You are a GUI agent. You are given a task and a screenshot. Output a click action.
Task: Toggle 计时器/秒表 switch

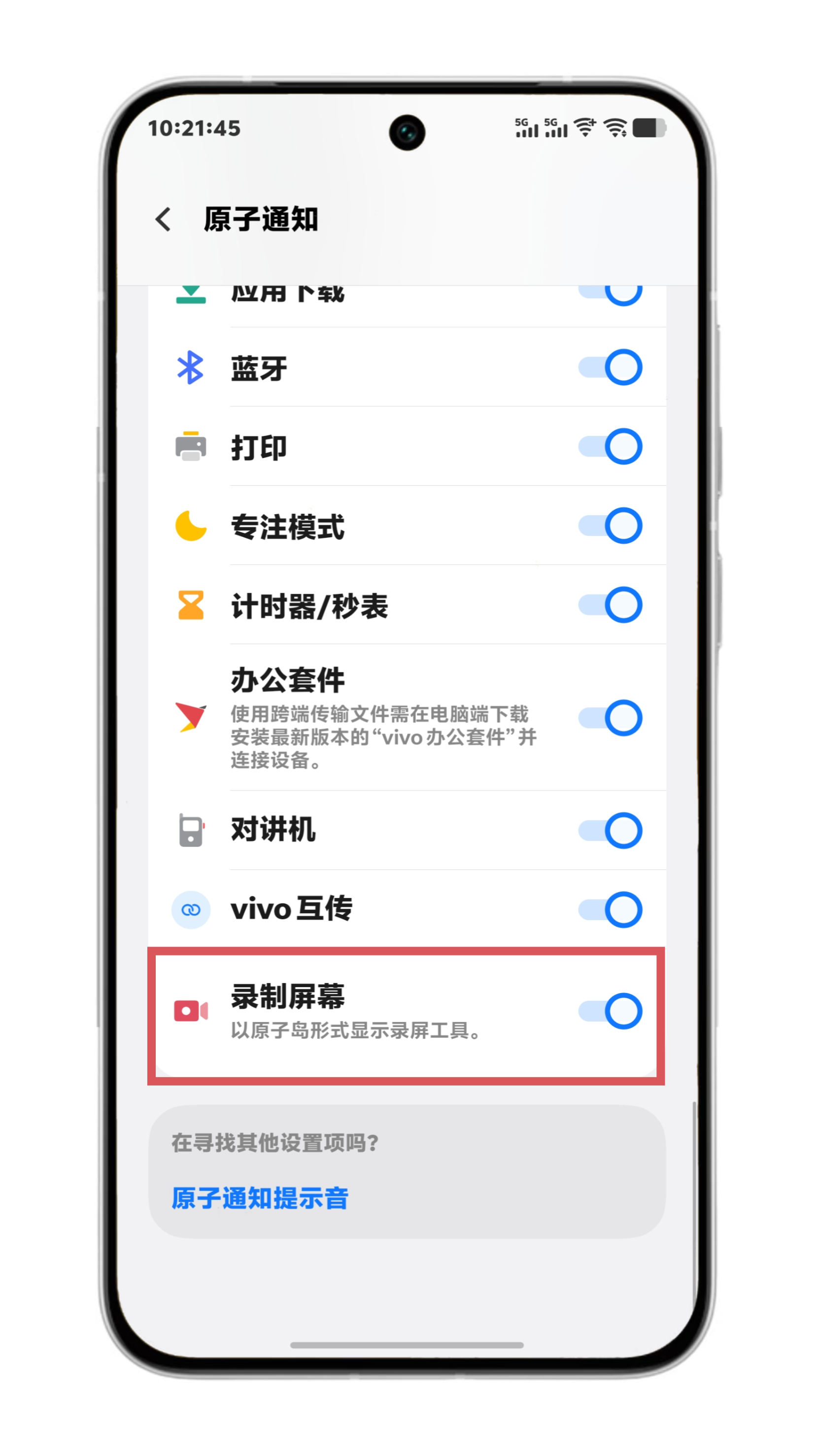click(610, 605)
